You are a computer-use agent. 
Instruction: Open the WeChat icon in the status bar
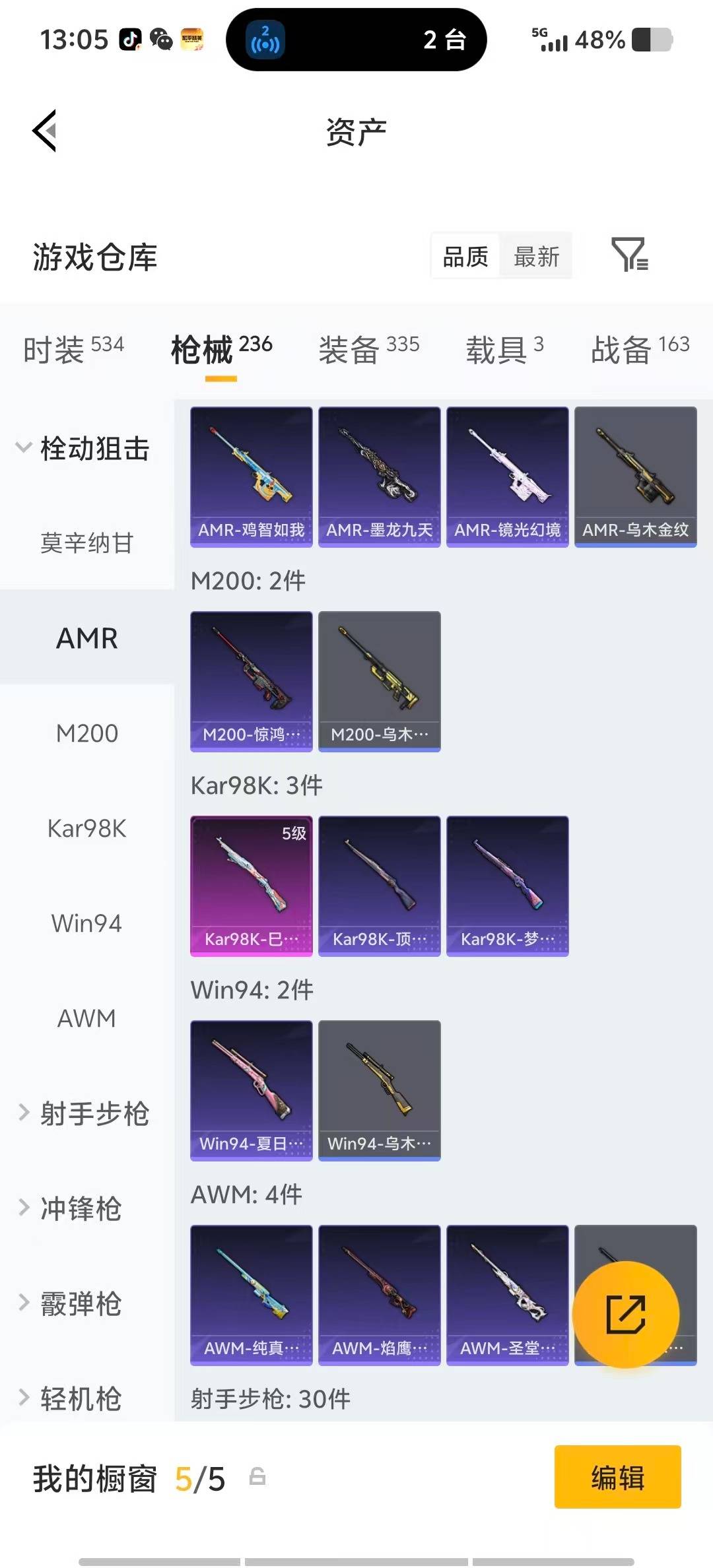click(160, 40)
